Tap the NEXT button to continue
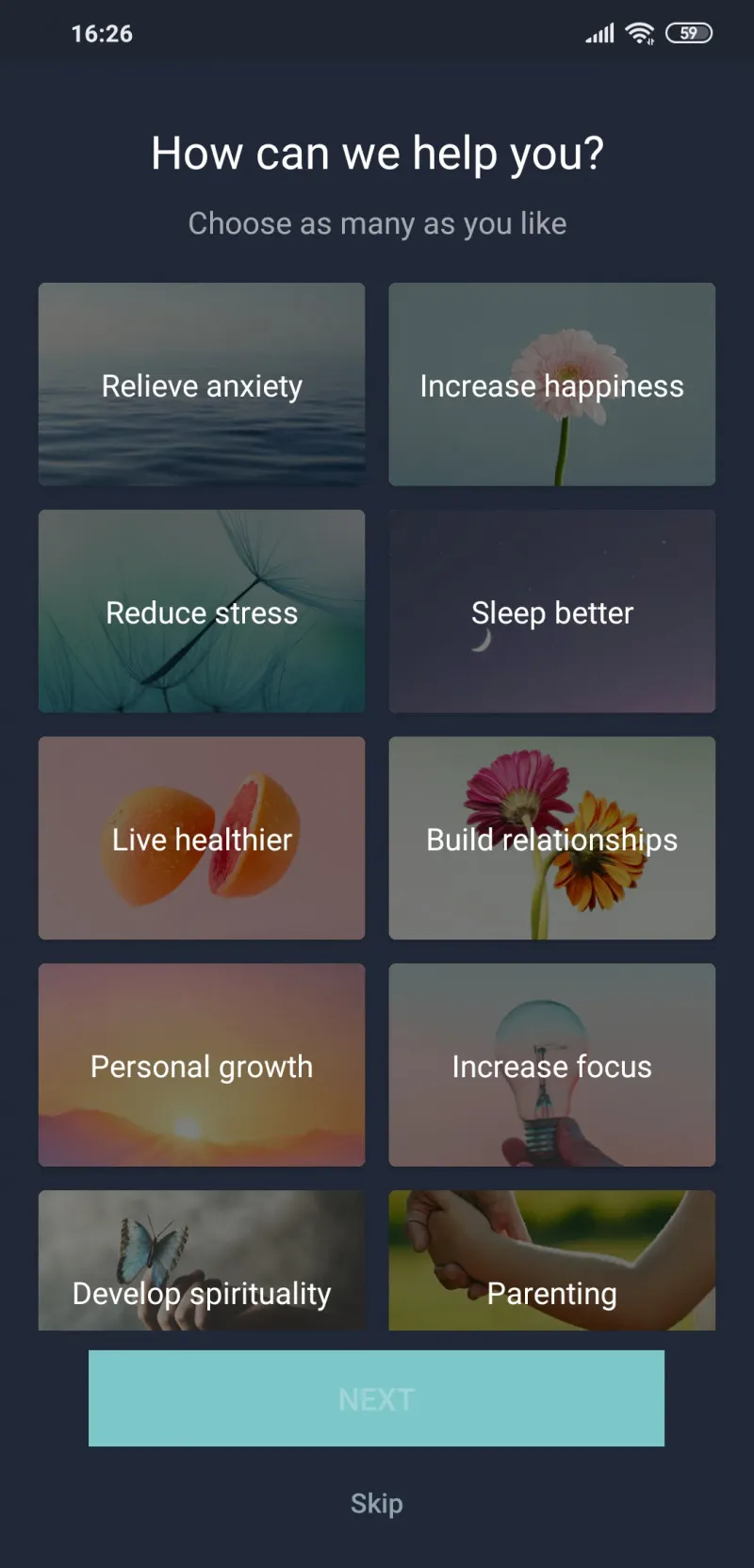 coord(376,1398)
